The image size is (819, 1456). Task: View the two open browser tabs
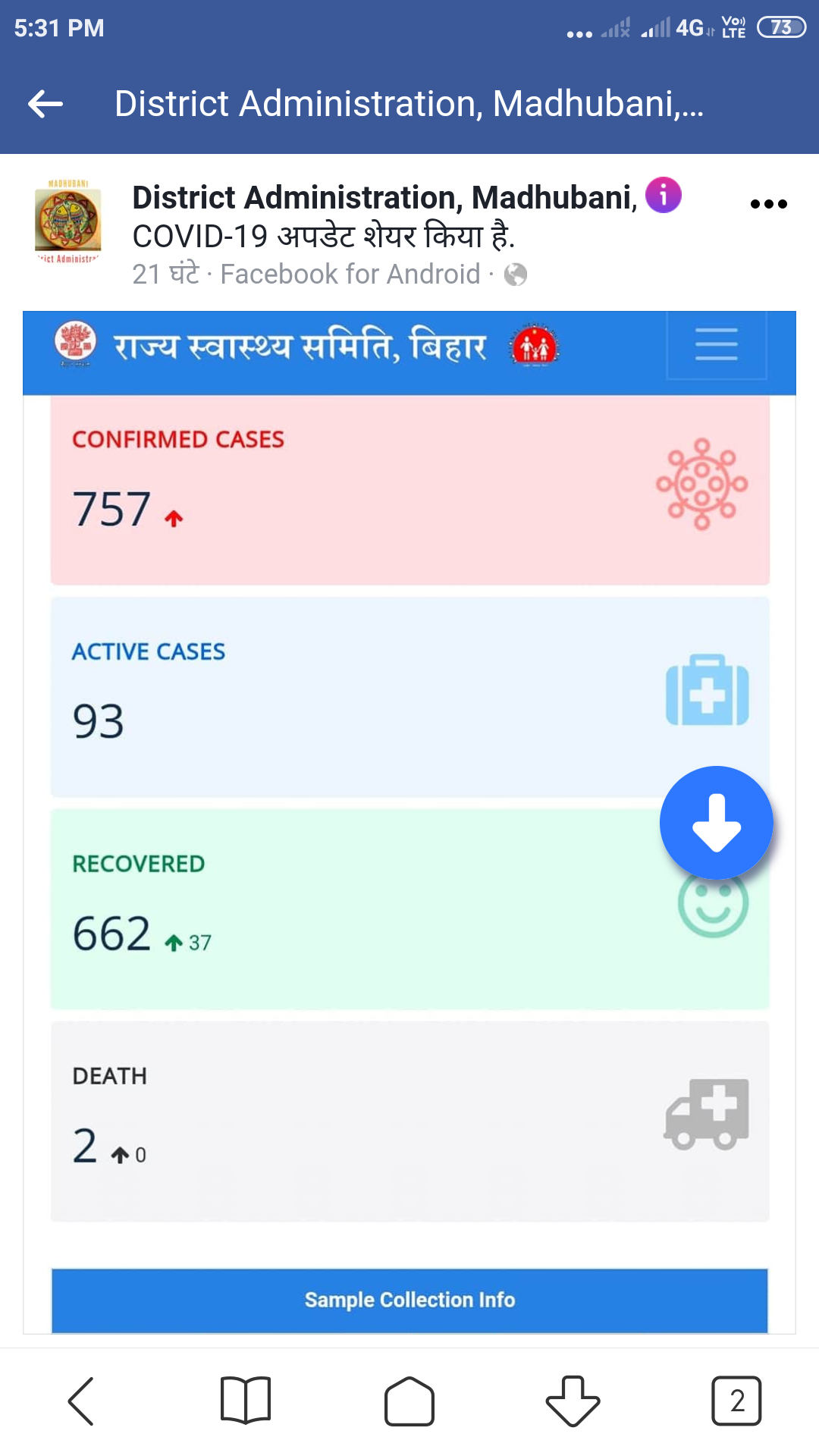(x=736, y=1401)
